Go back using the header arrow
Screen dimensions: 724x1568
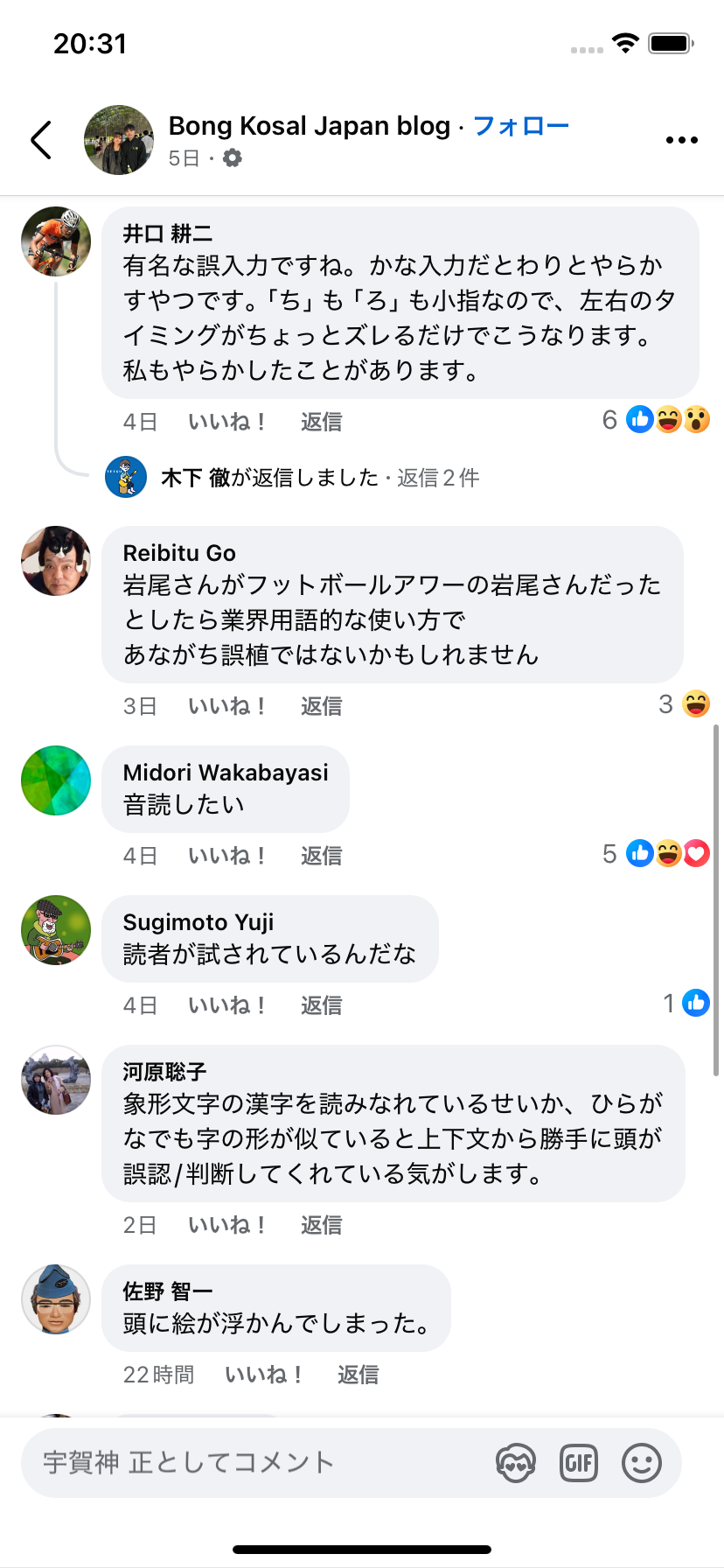pos(41,140)
